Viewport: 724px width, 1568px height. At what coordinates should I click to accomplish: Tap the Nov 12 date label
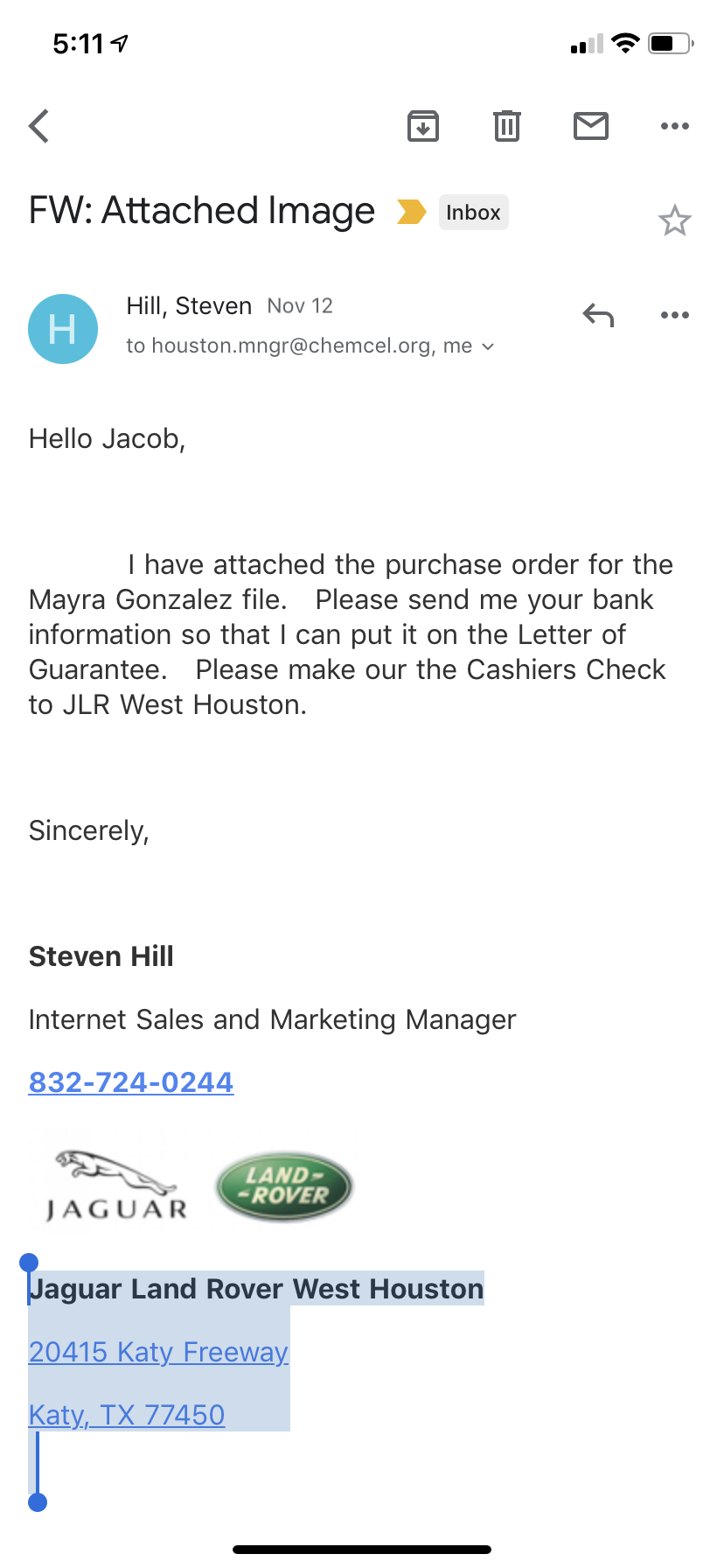[x=300, y=306]
